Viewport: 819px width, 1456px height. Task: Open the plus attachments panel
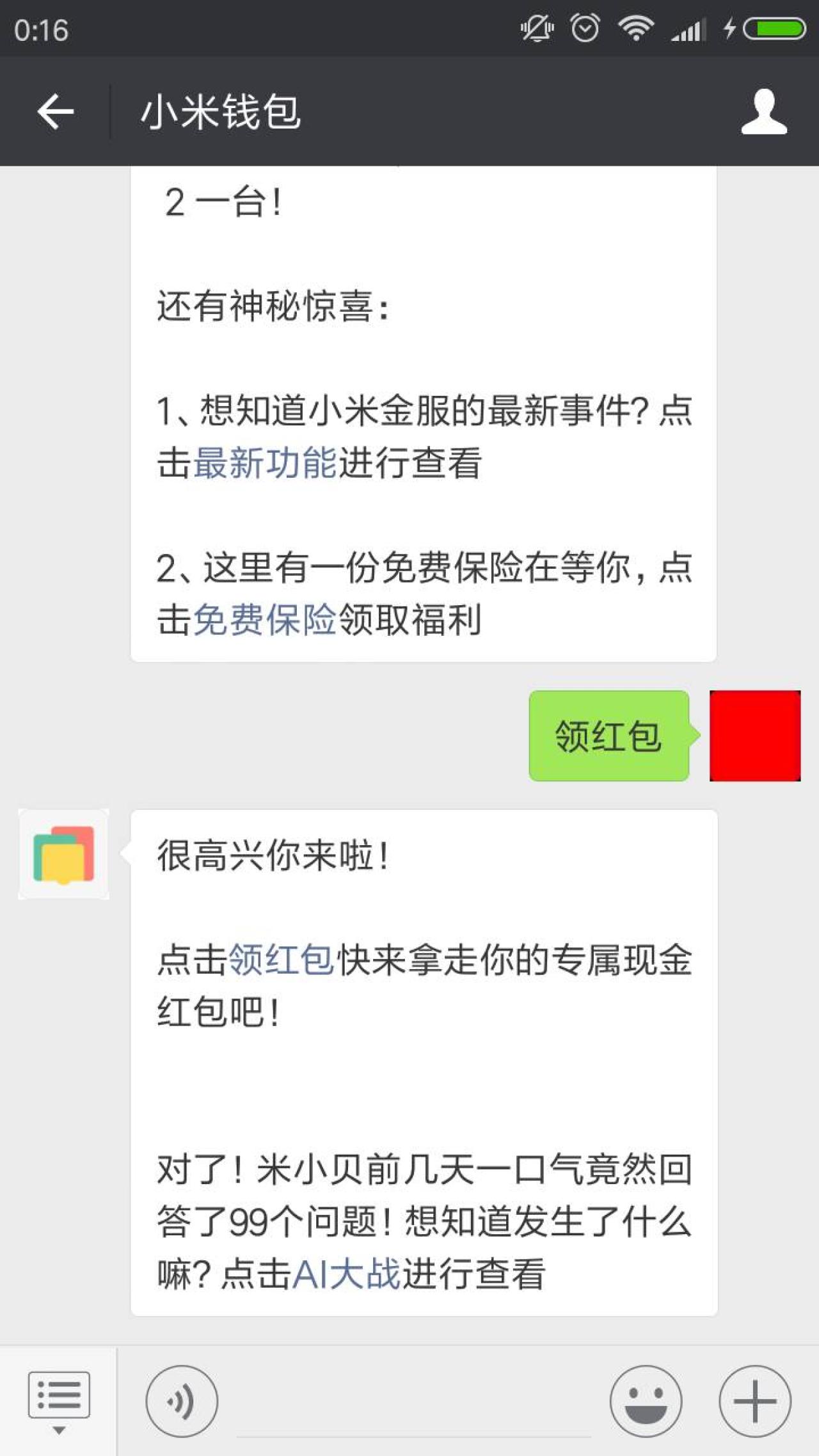point(755,1401)
